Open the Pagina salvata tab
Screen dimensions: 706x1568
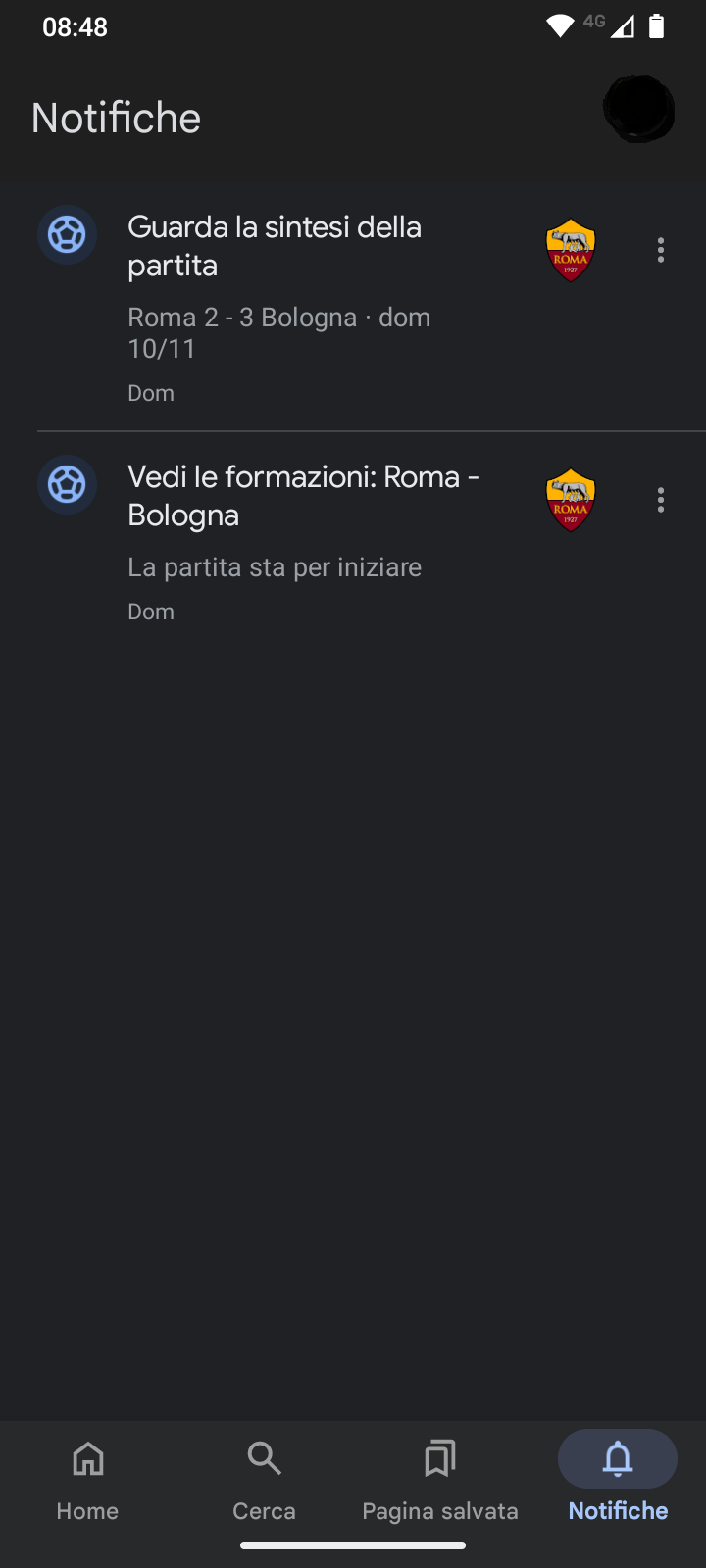click(x=440, y=1481)
